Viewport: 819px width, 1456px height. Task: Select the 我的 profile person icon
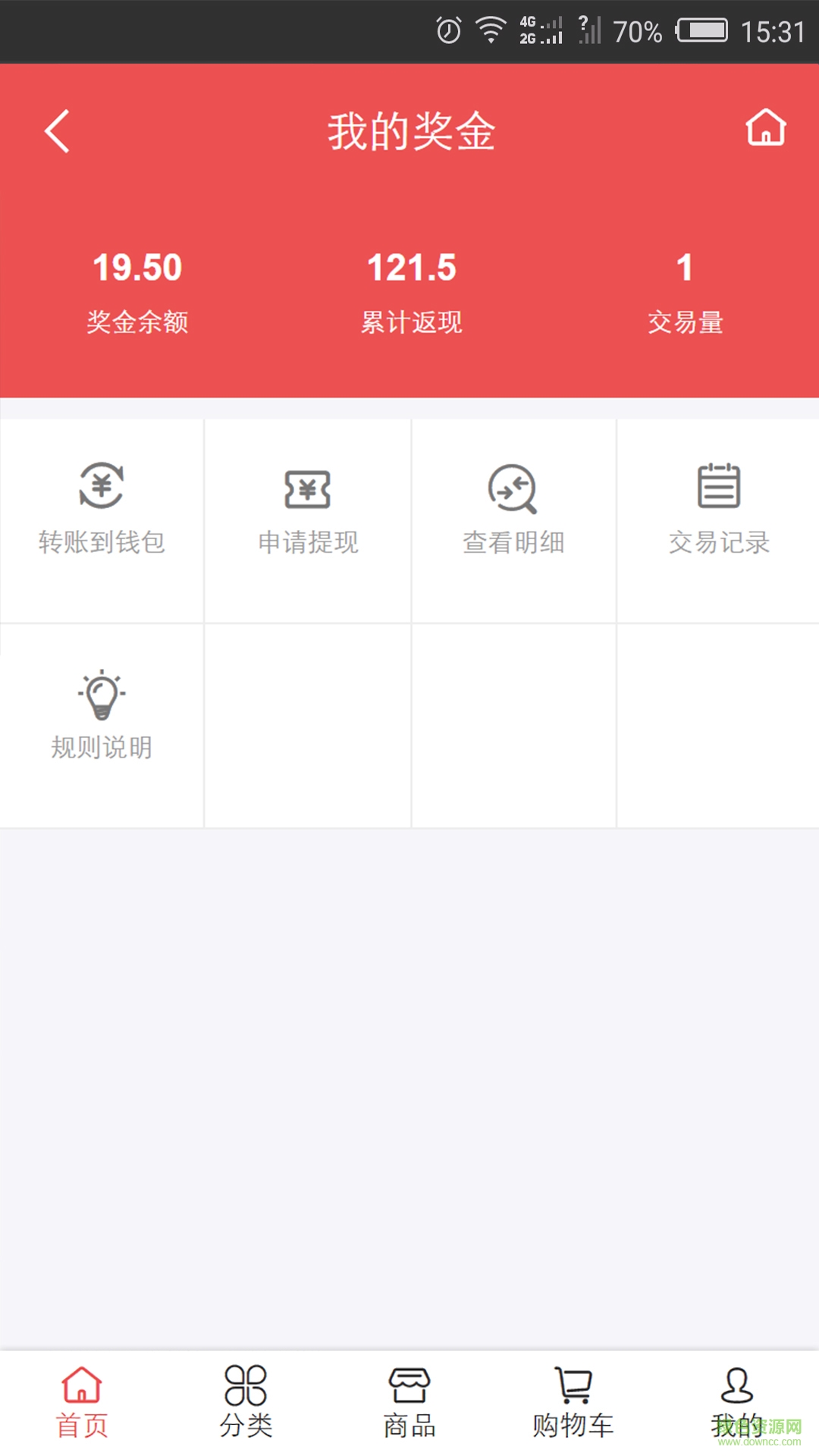735,1395
